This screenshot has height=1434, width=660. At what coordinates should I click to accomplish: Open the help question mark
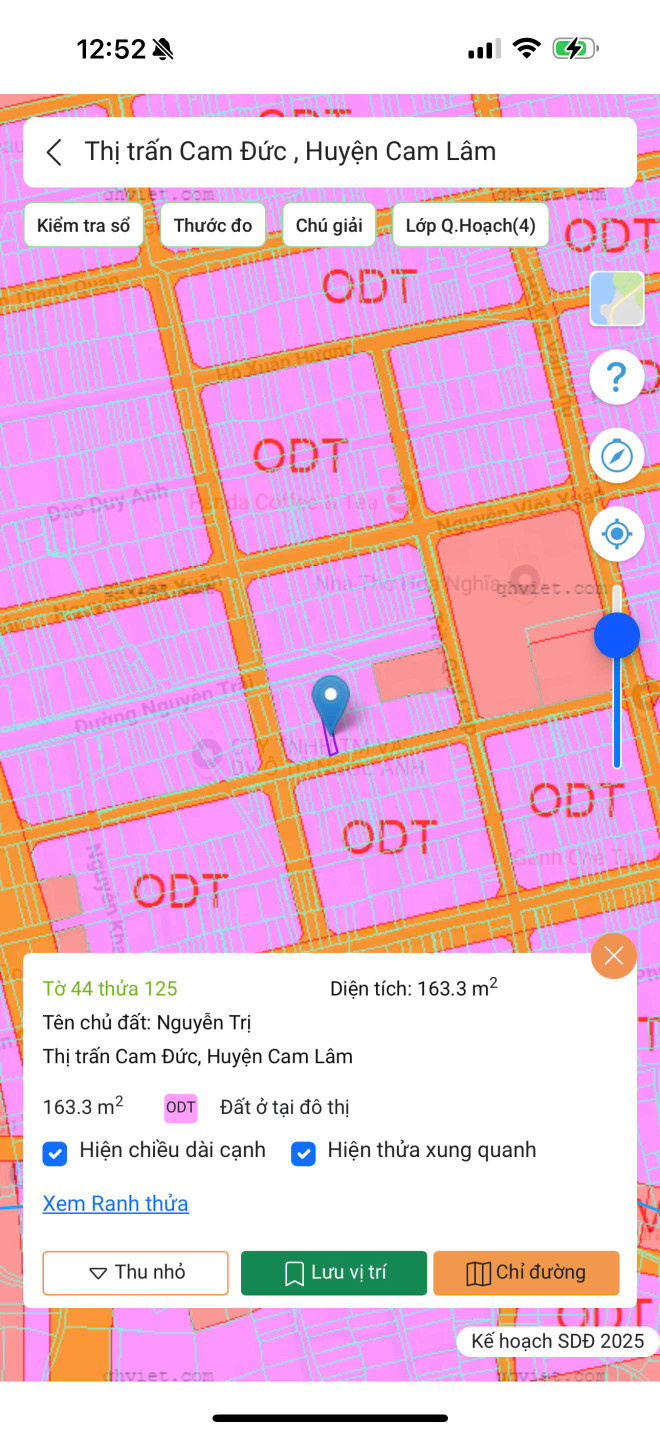(617, 378)
